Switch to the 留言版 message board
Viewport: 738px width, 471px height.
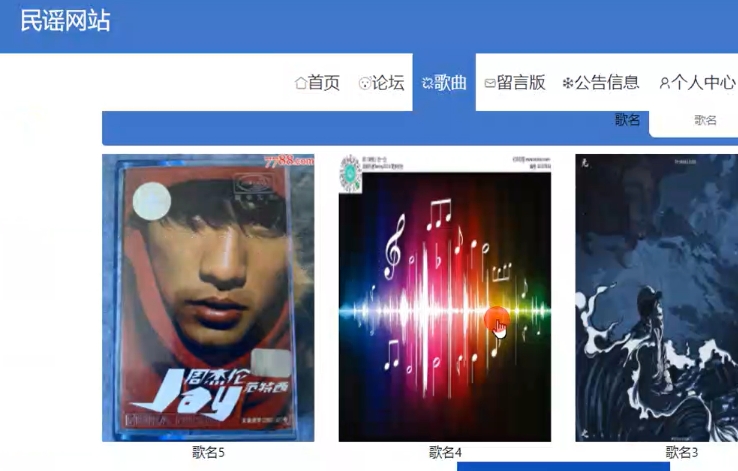point(514,83)
